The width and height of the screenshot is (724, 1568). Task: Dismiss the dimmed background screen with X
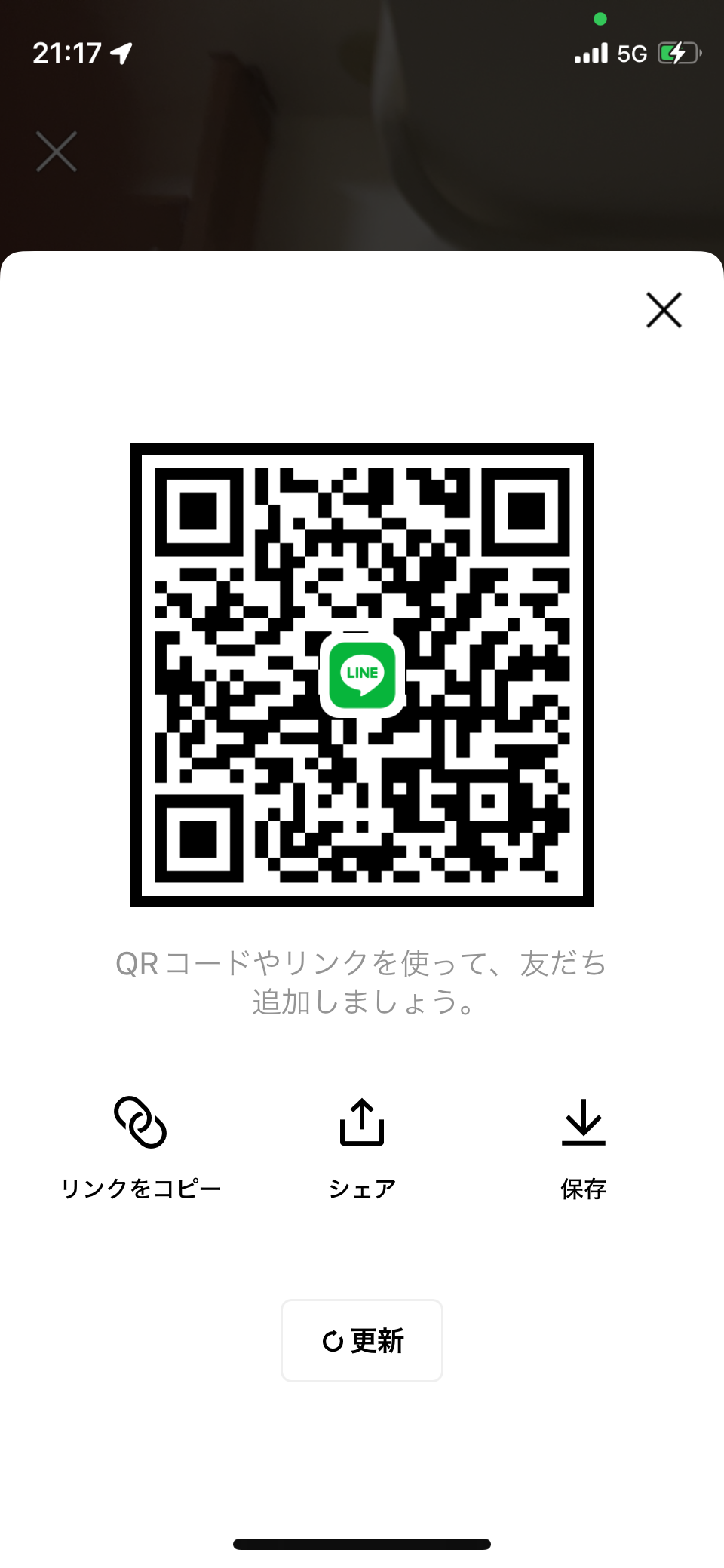click(x=57, y=152)
